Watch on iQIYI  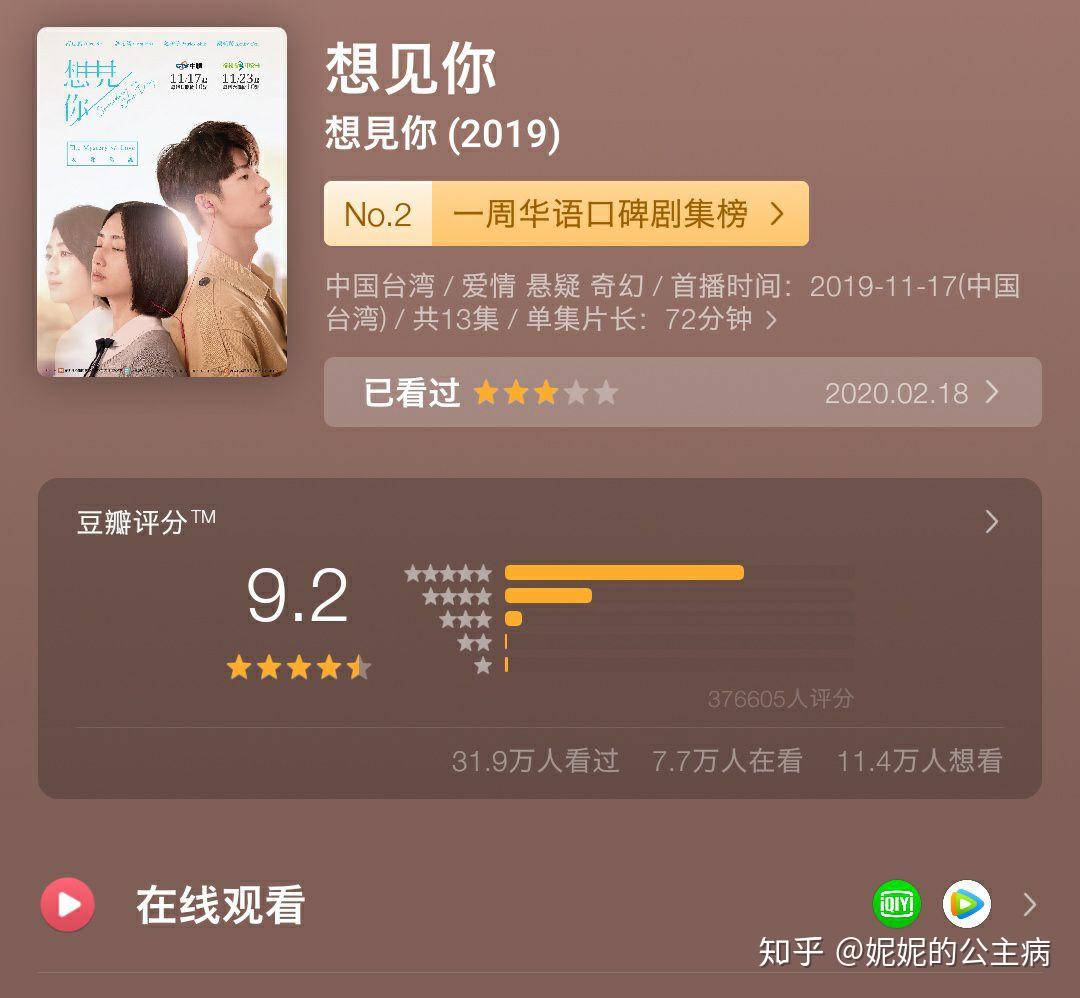897,905
